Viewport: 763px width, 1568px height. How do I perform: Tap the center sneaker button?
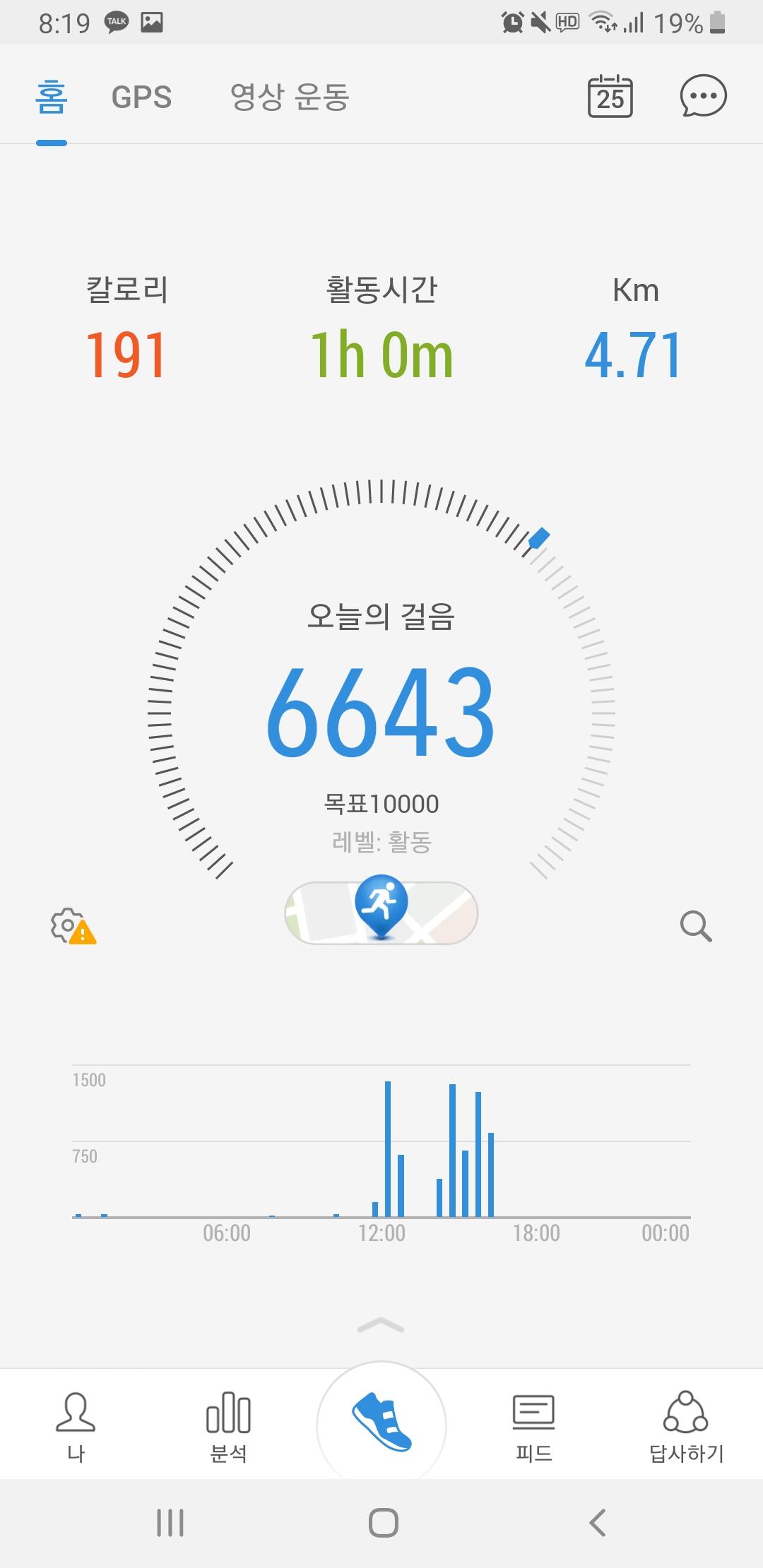(x=381, y=1424)
